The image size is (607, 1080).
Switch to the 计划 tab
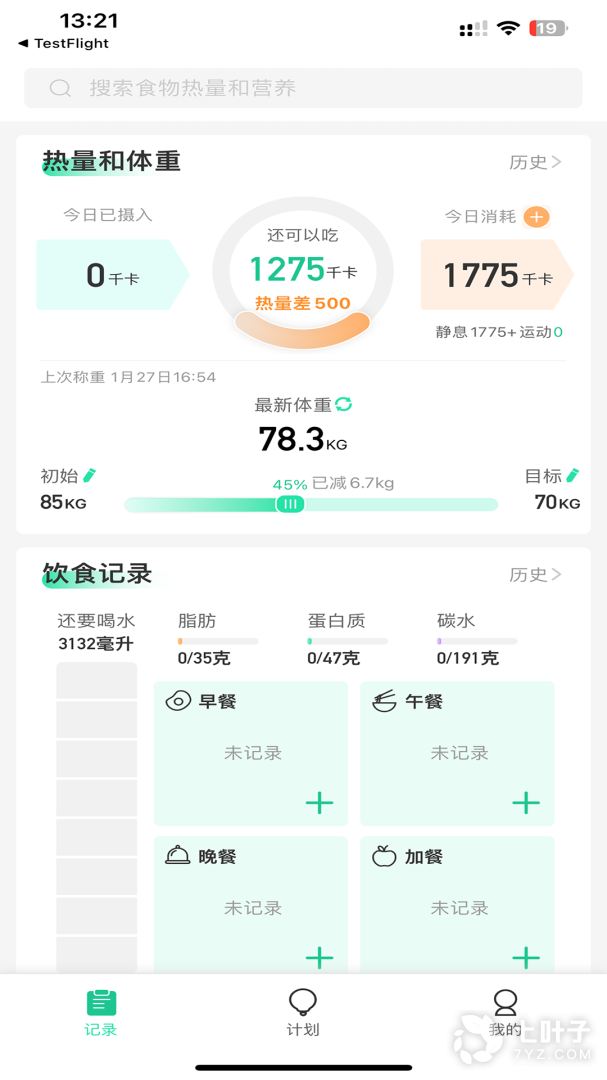(x=303, y=1012)
